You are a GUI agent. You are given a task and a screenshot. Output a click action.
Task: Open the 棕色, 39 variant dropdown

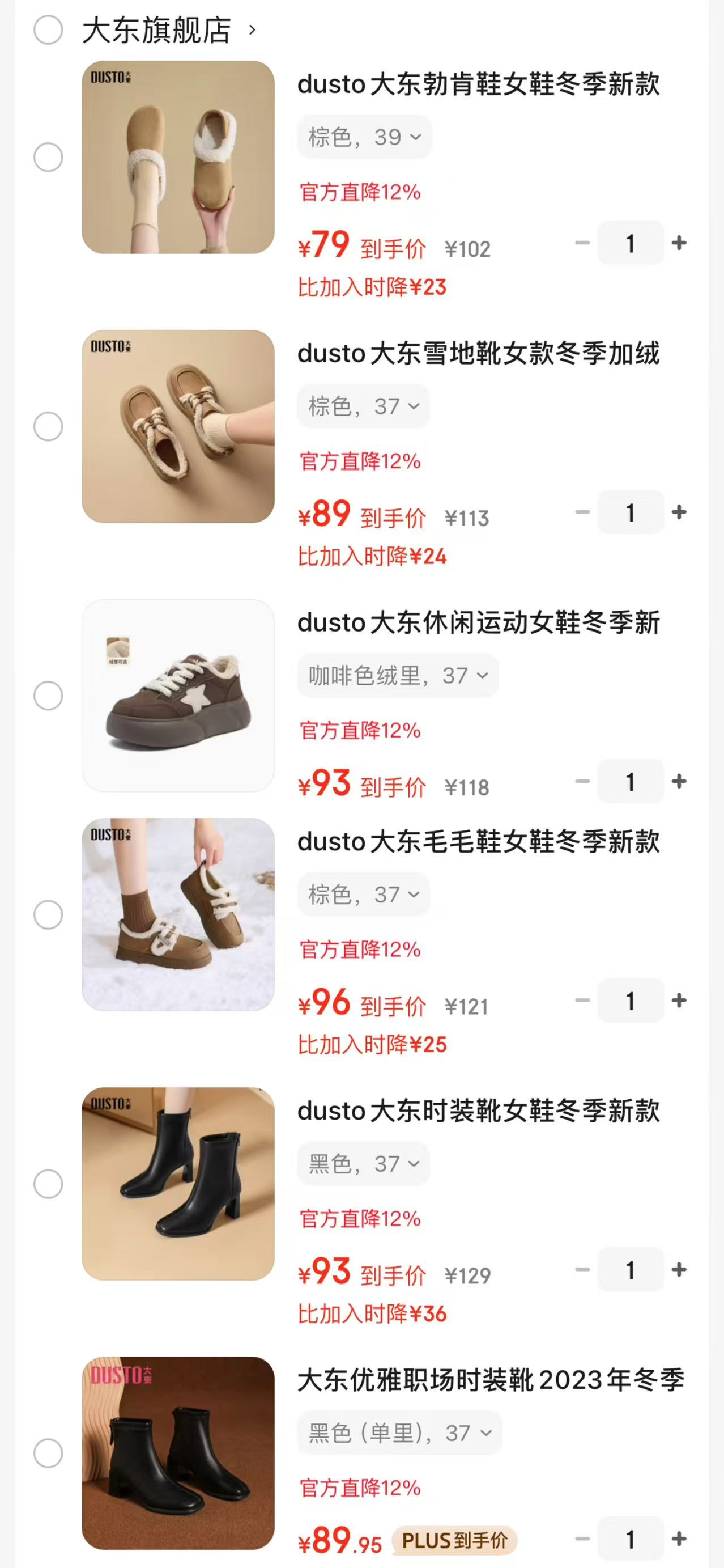[364, 137]
